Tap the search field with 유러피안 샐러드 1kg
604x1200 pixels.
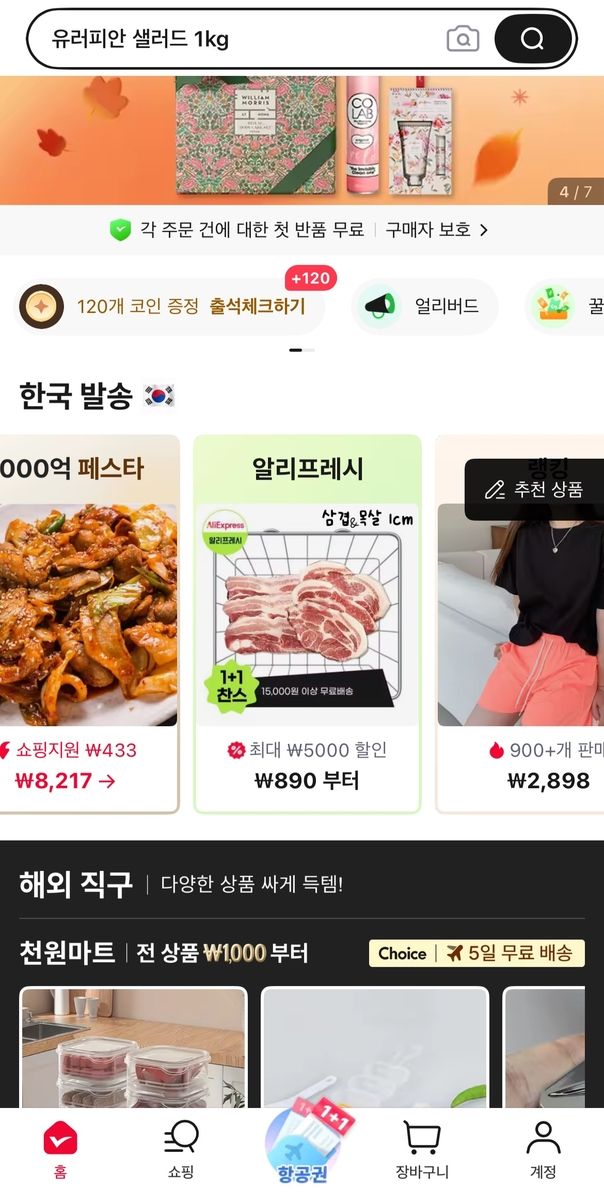pos(230,40)
